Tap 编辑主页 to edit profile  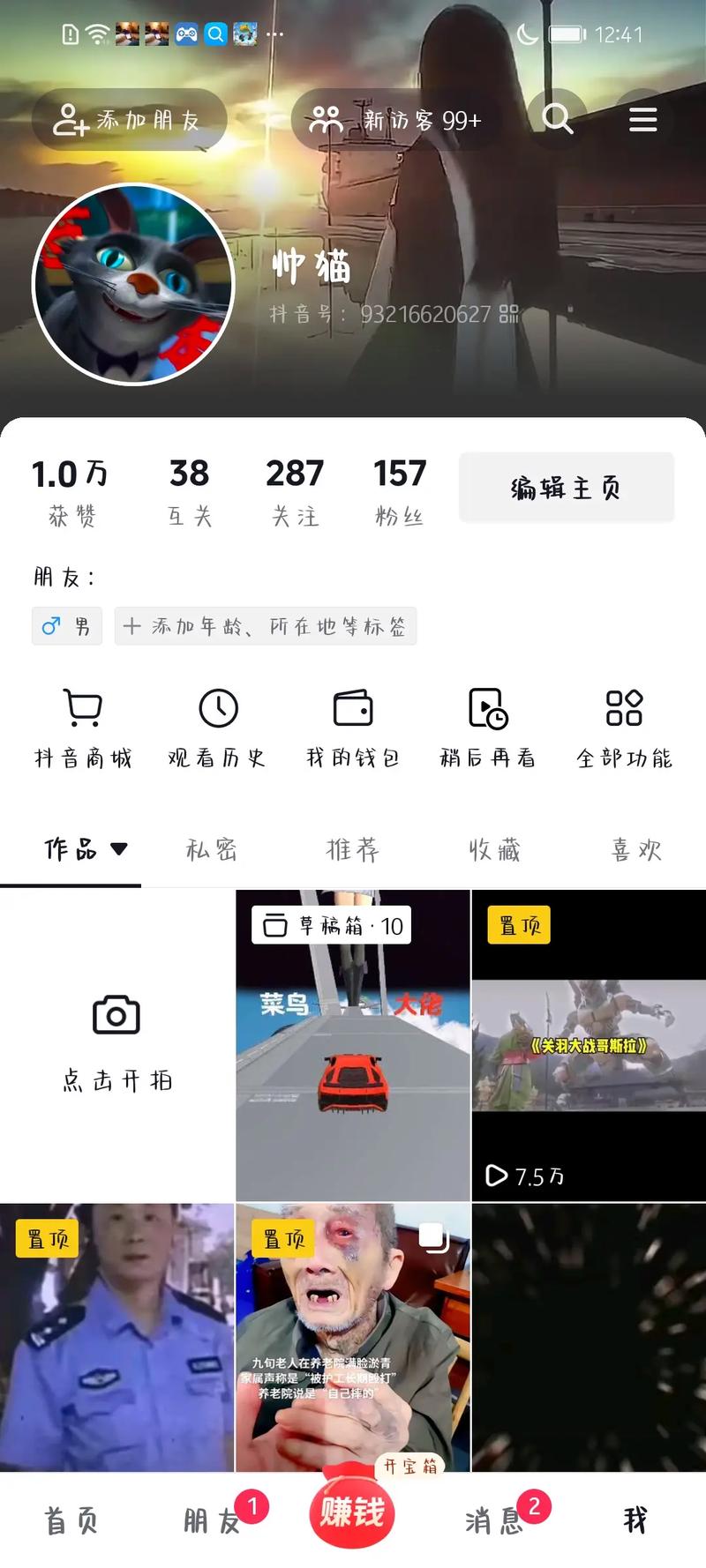click(566, 488)
